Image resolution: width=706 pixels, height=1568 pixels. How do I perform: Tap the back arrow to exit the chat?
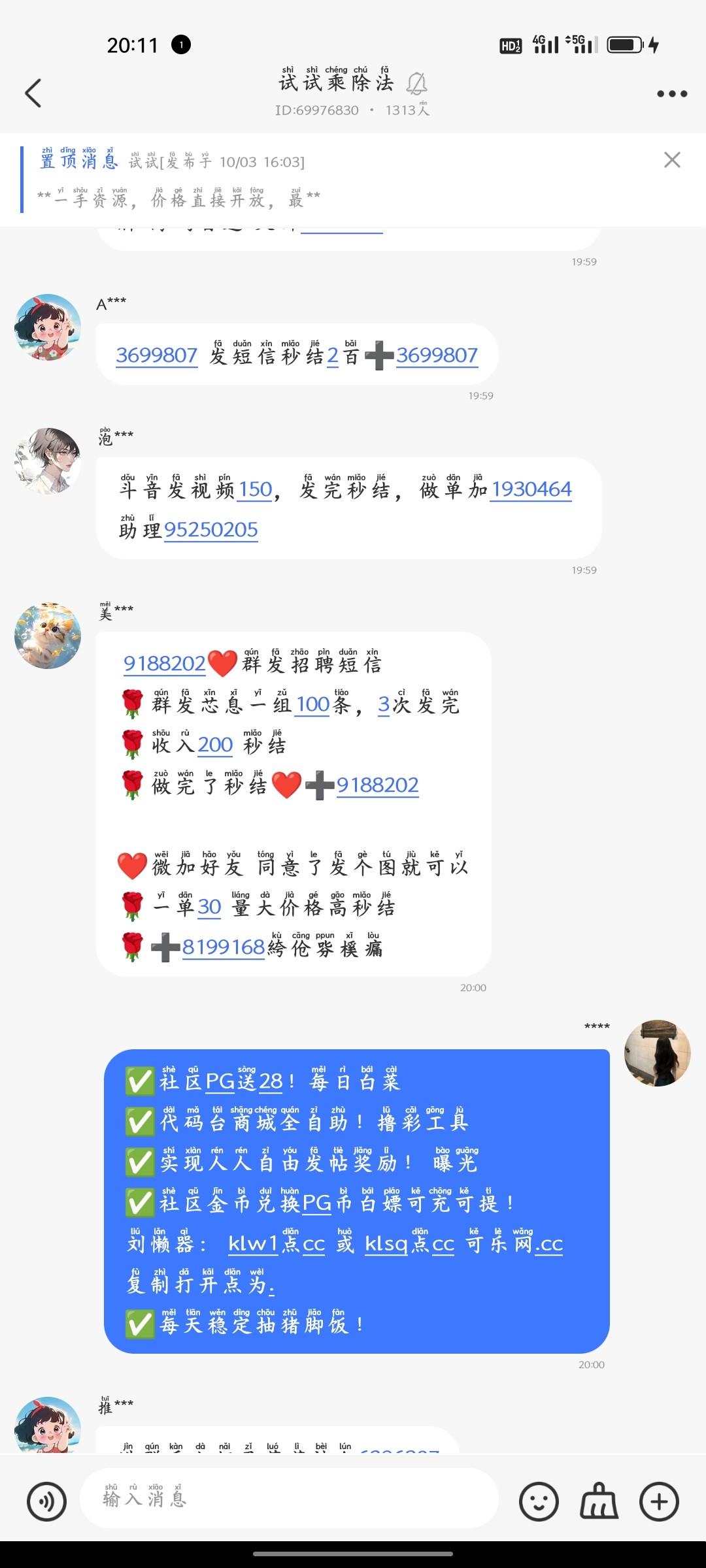tap(34, 93)
